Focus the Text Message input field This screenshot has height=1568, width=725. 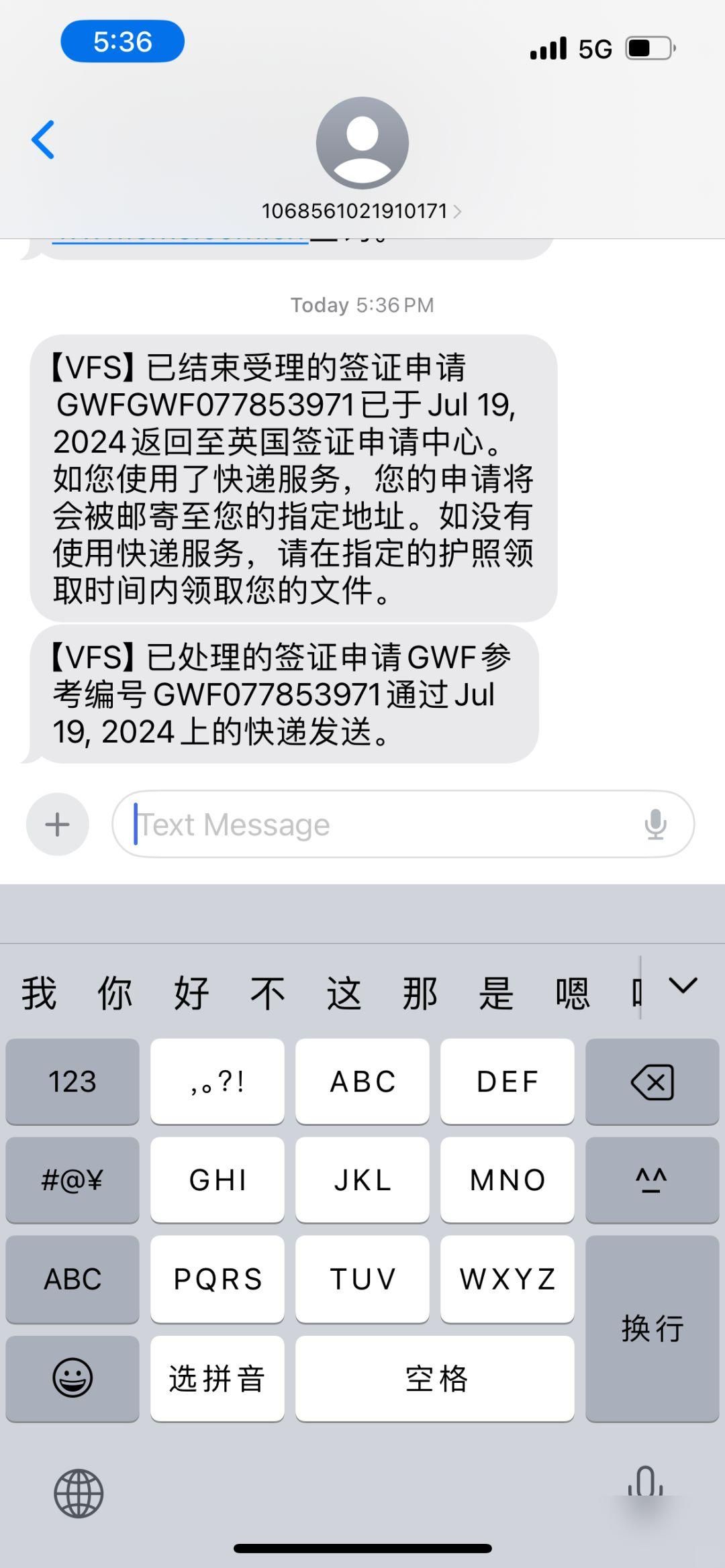pos(383,825)
